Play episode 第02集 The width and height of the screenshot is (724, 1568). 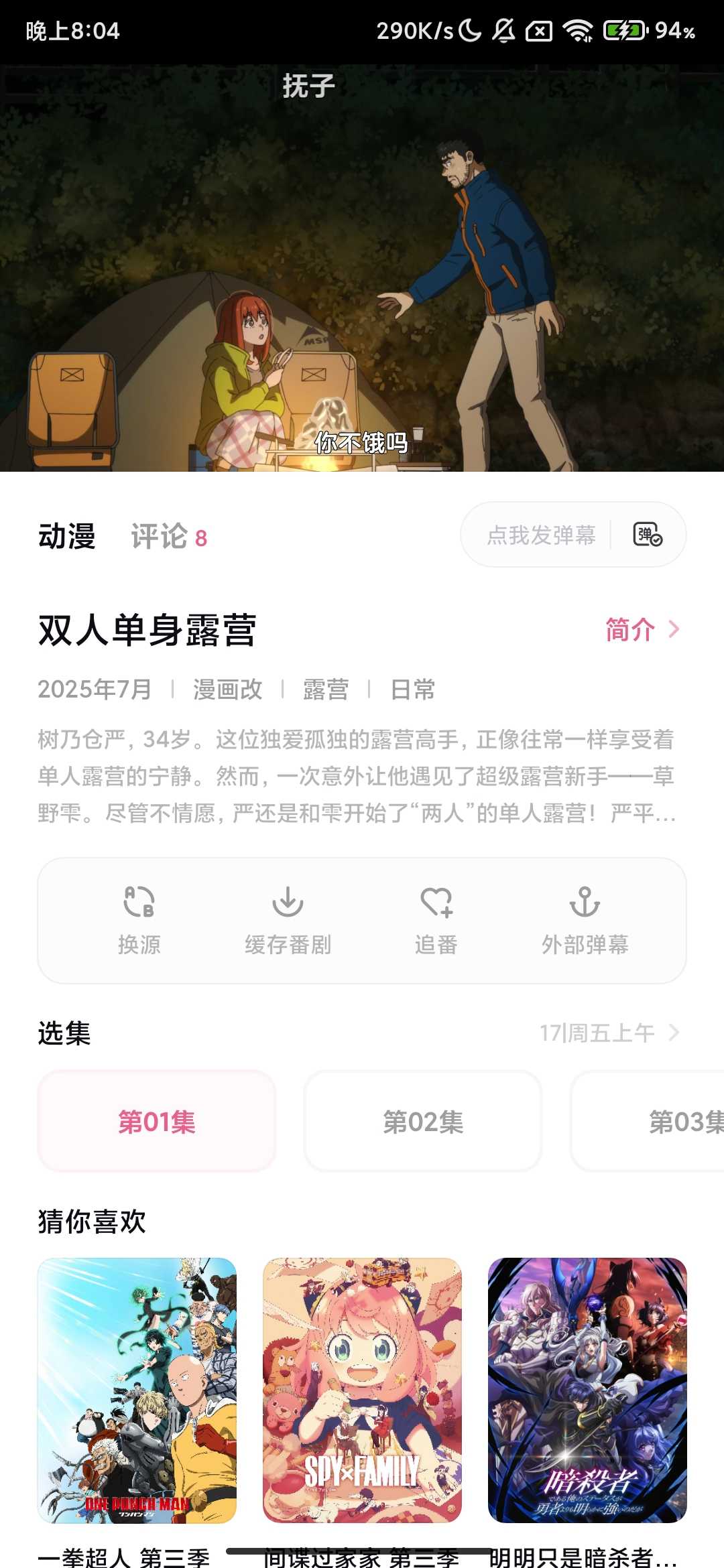(x=423, y=1121)
